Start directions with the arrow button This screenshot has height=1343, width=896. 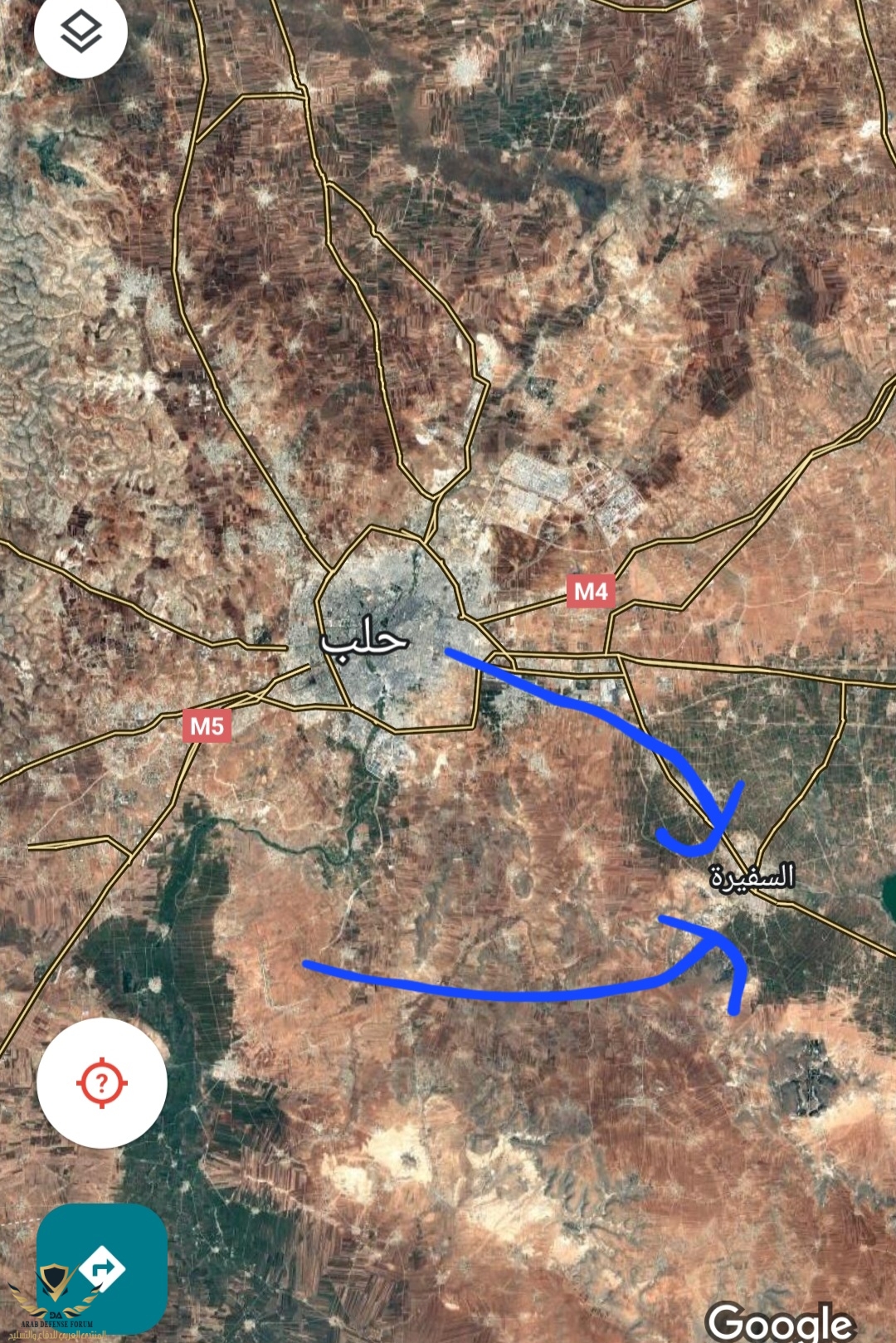(x=103, y=1268)
